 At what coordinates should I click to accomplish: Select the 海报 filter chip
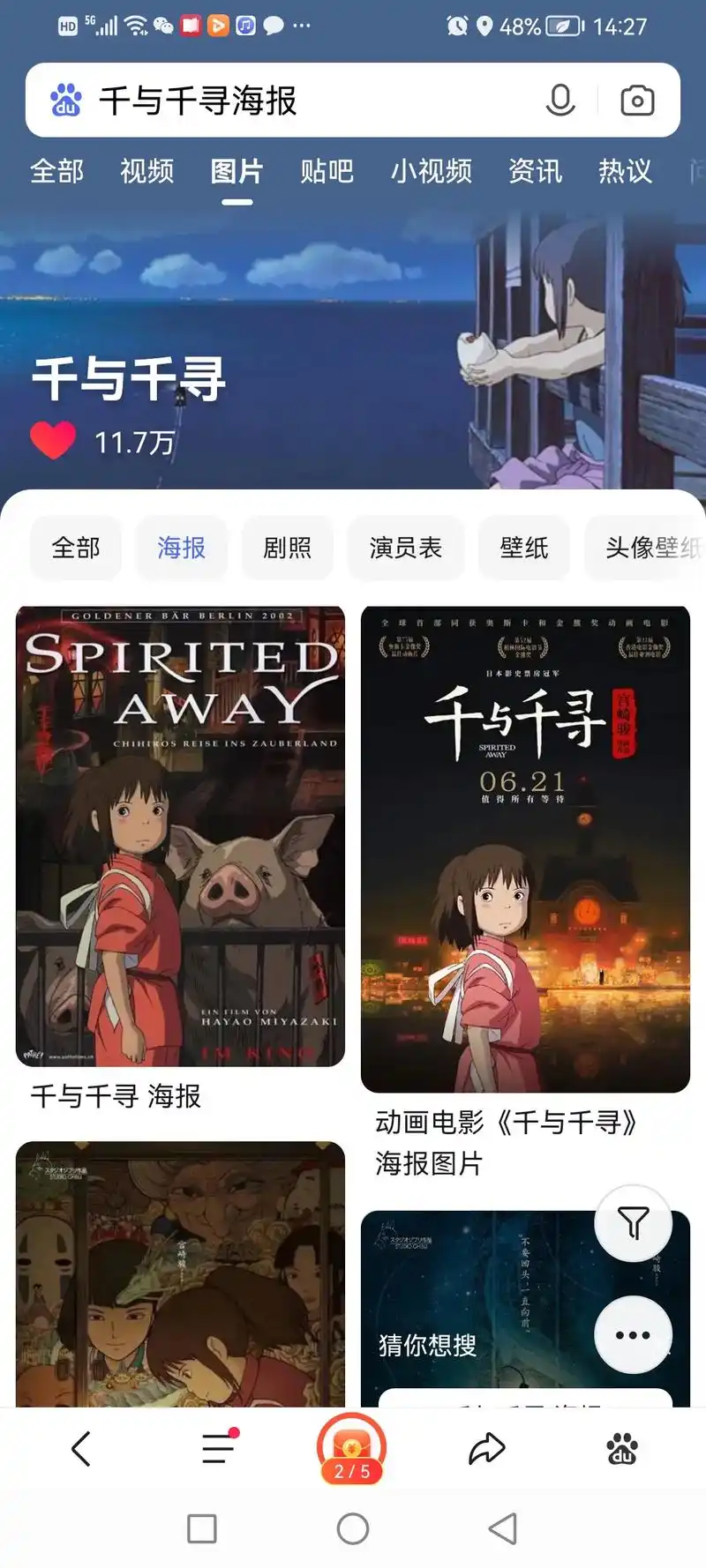(181, 547)
